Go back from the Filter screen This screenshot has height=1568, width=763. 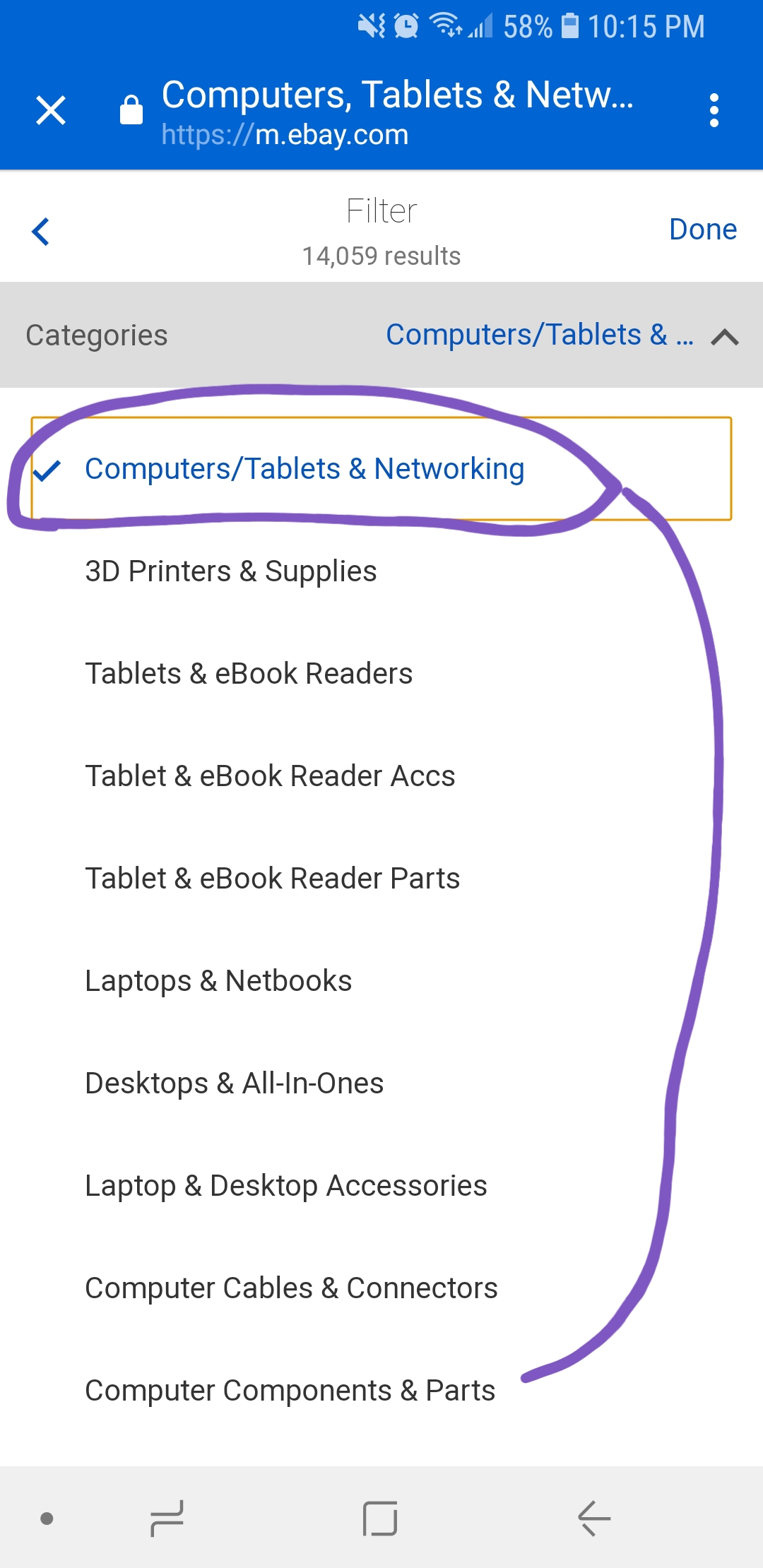pyautogui.click(x=41, y=231)
